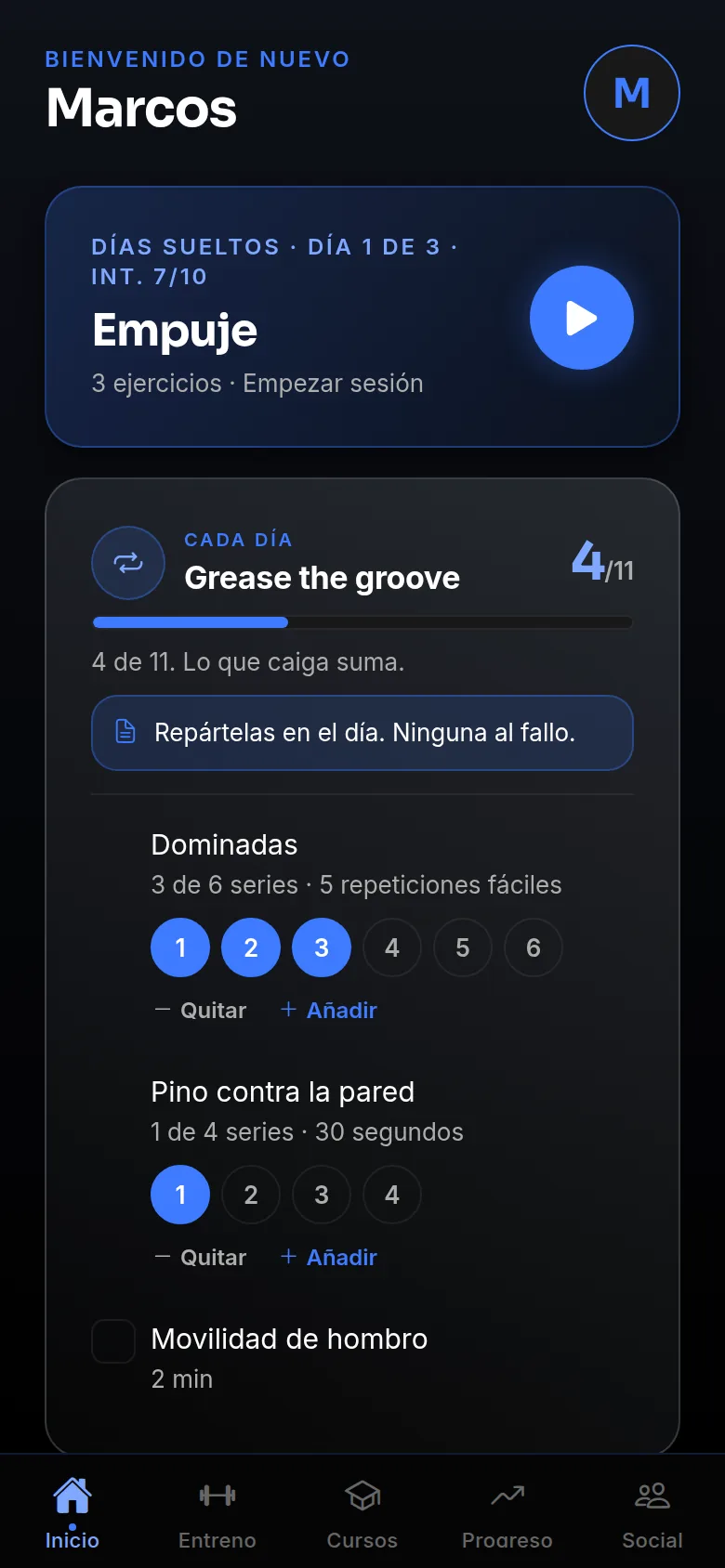Remove a set from Pino contra la pared
The height and width of the screenshot is (1568, 725).
click(201, 1257)
